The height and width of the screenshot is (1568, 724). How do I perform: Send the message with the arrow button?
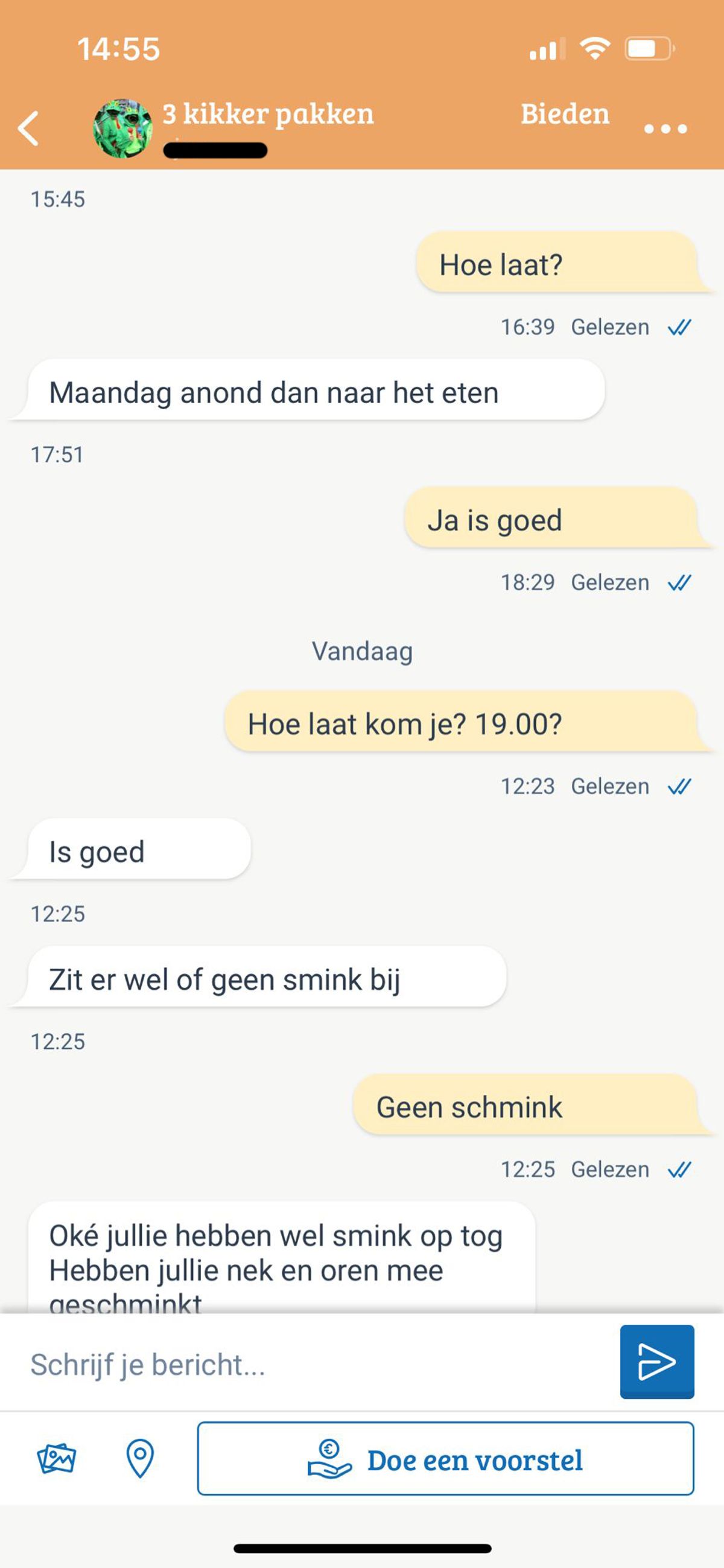[656, 1362]
